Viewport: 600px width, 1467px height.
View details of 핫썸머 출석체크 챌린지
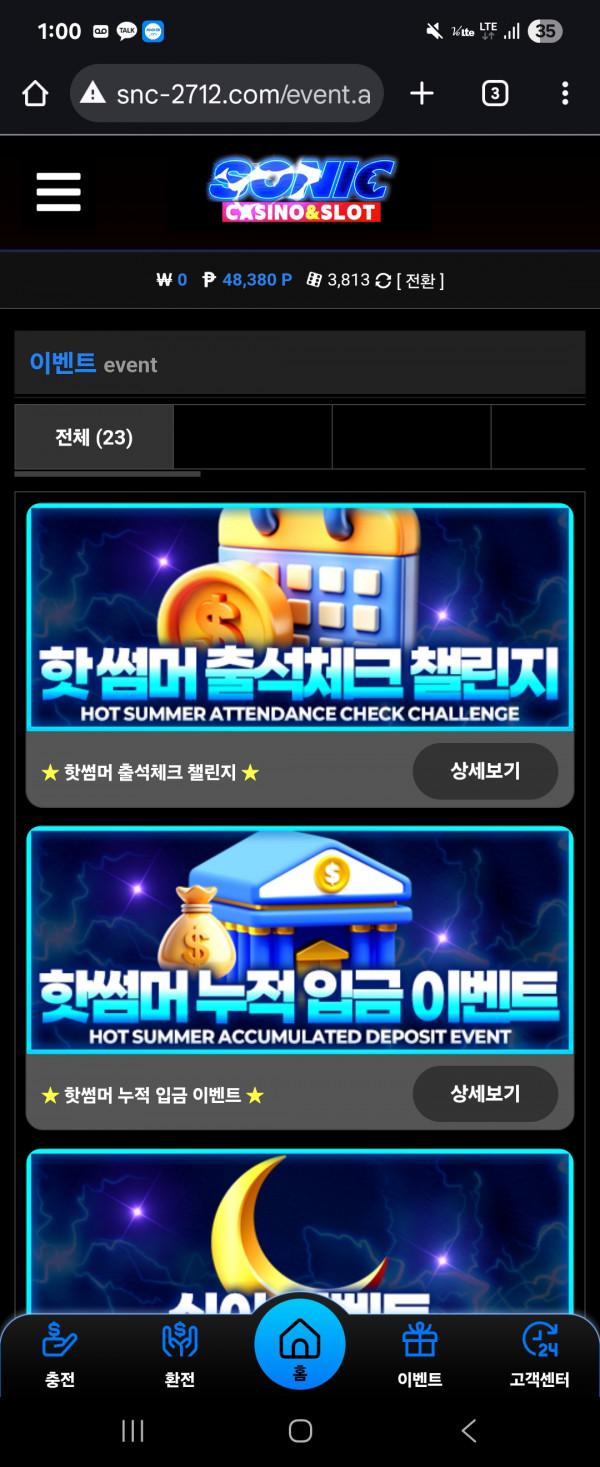point(485,771)
